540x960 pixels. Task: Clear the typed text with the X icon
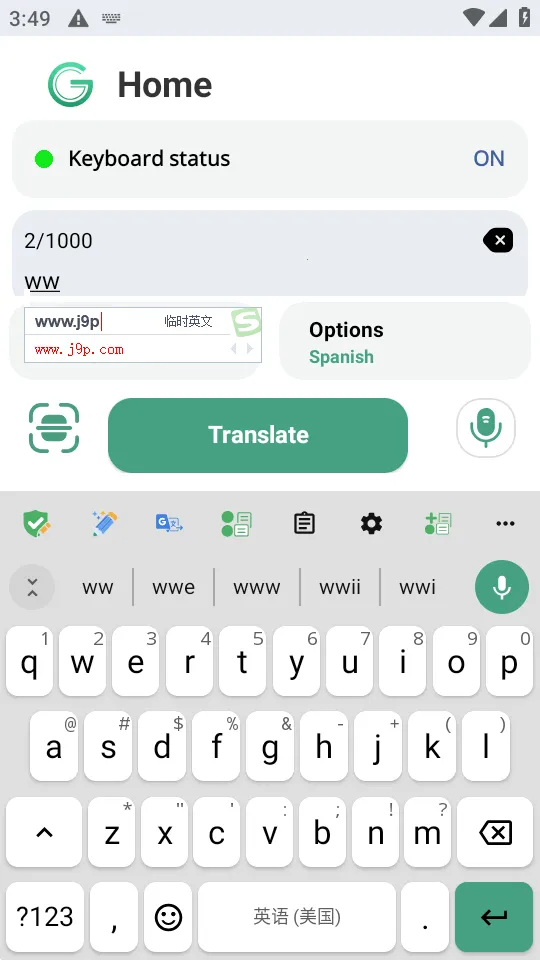498,240
